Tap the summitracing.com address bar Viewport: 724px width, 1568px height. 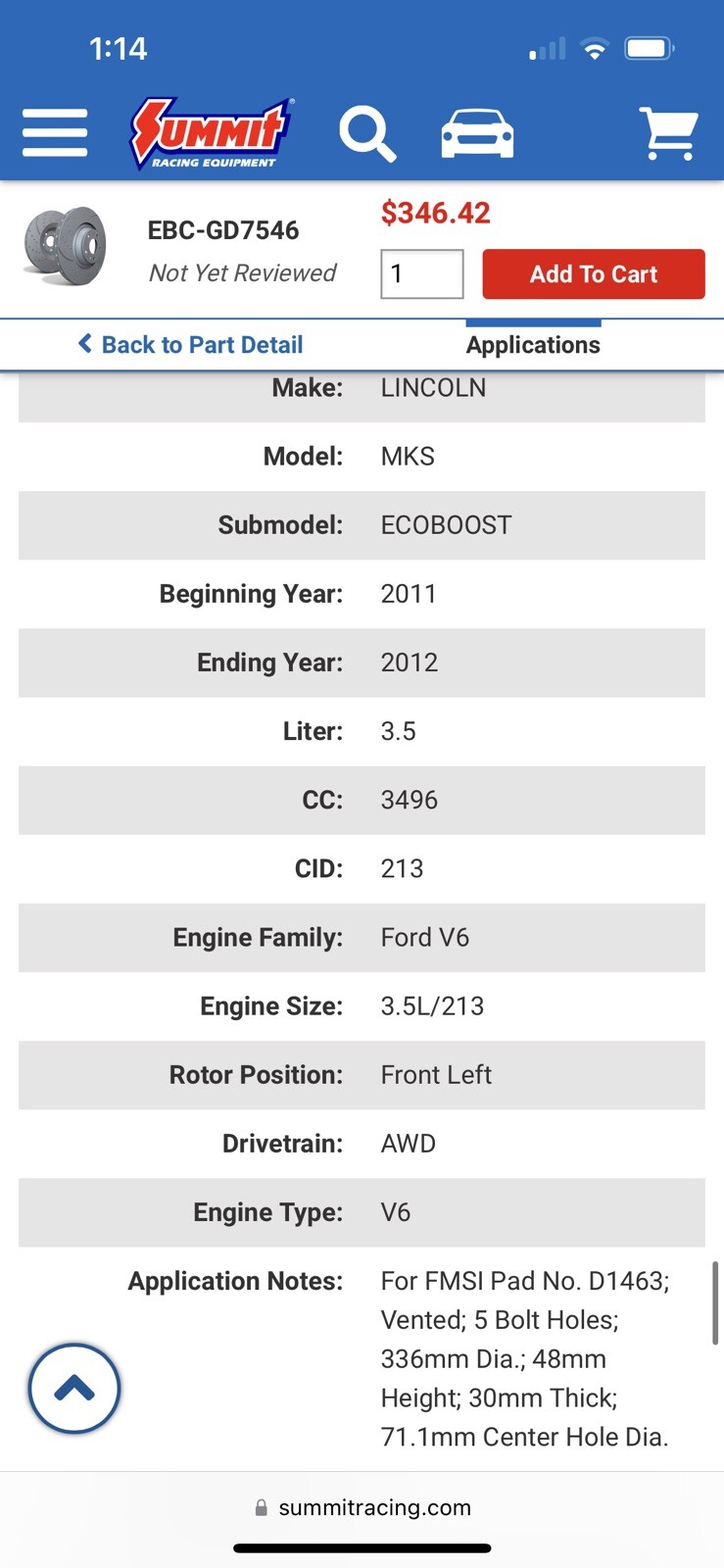pyautogui.click(x=362, y=1507)
